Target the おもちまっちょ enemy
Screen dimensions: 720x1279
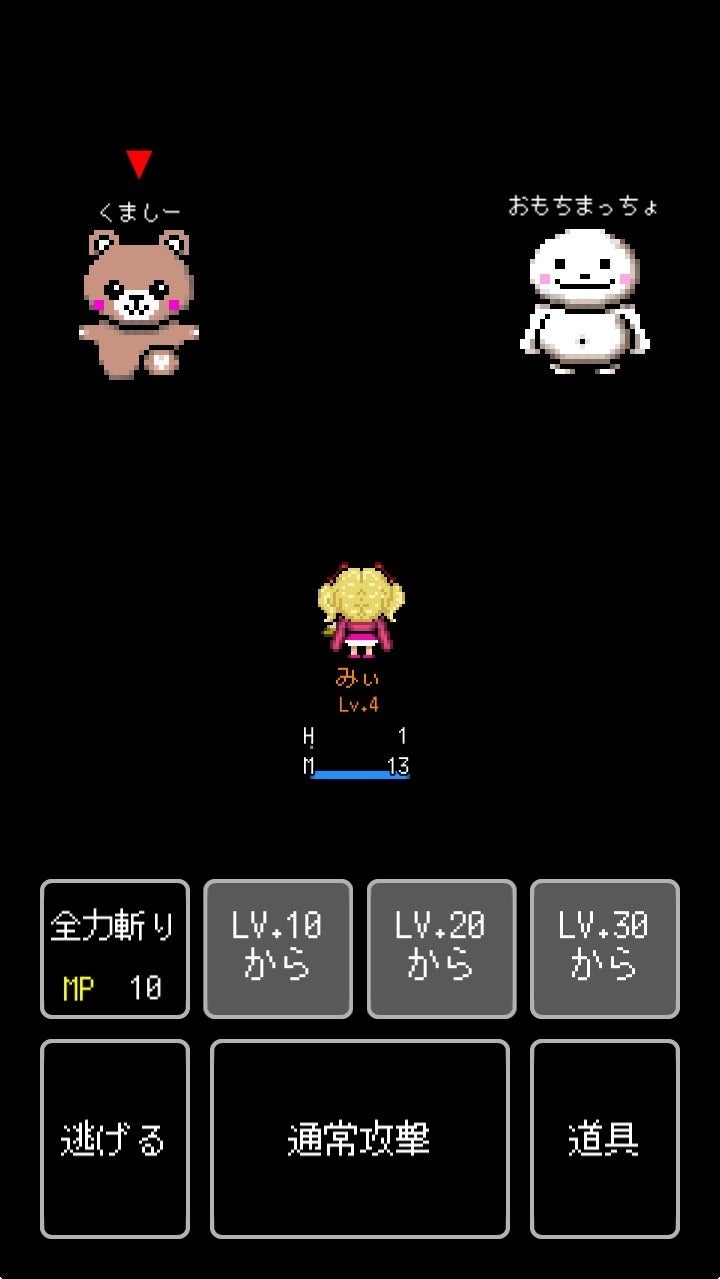tap(585, 300)
